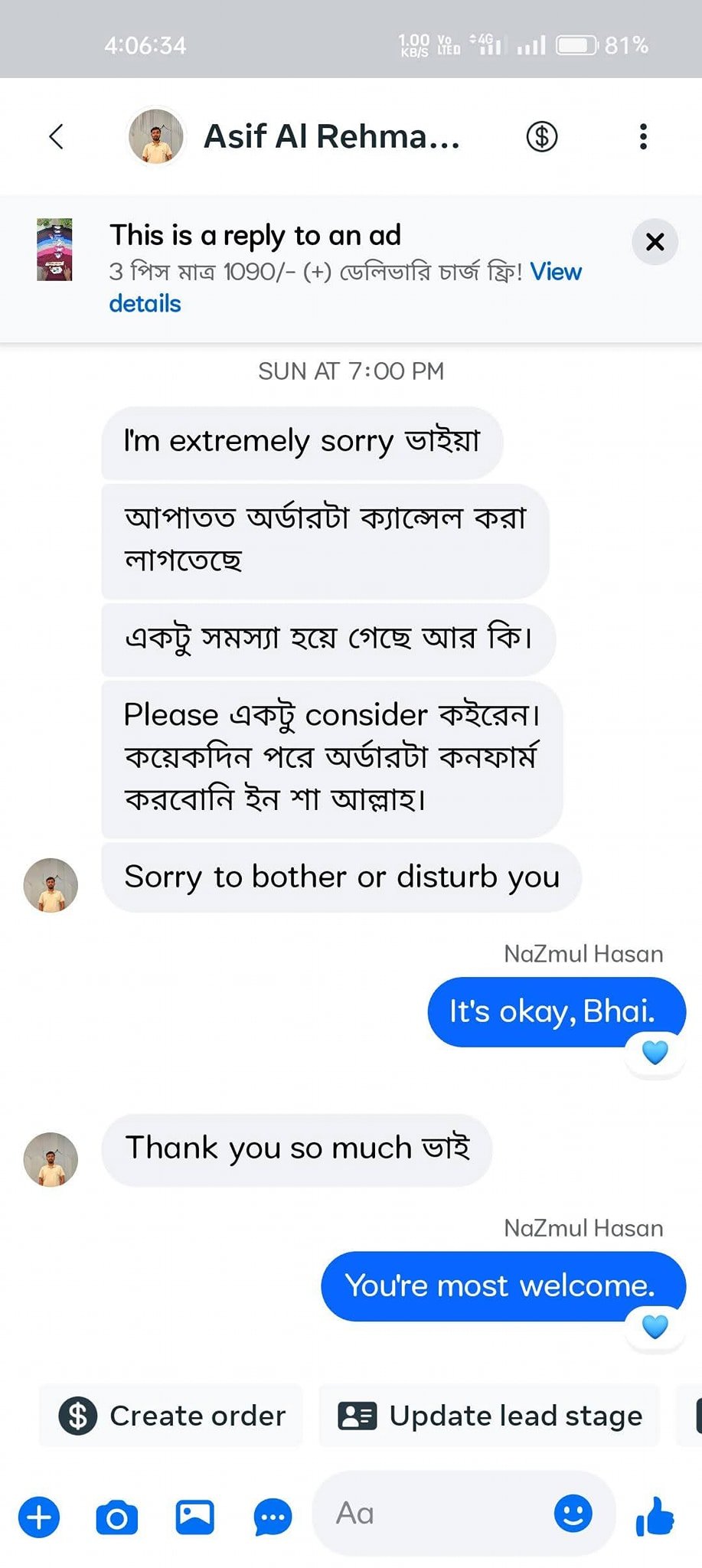Viewport: 702px width, 1568px height.
Task: Open the three-dot overflow menu
Action: tap(643, 137)
